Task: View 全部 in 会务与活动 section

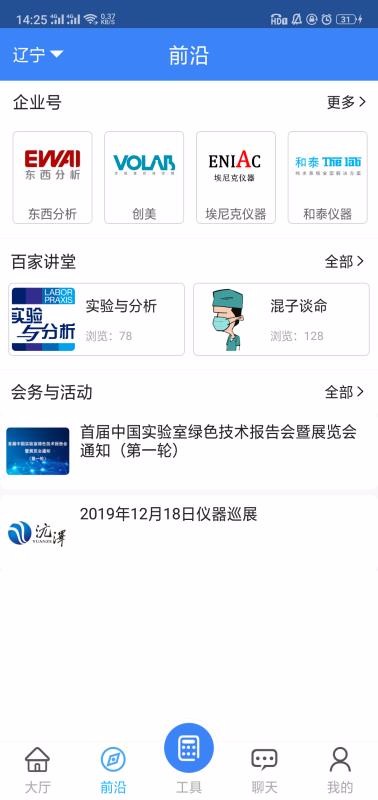Action: click(x=345, y=392)
